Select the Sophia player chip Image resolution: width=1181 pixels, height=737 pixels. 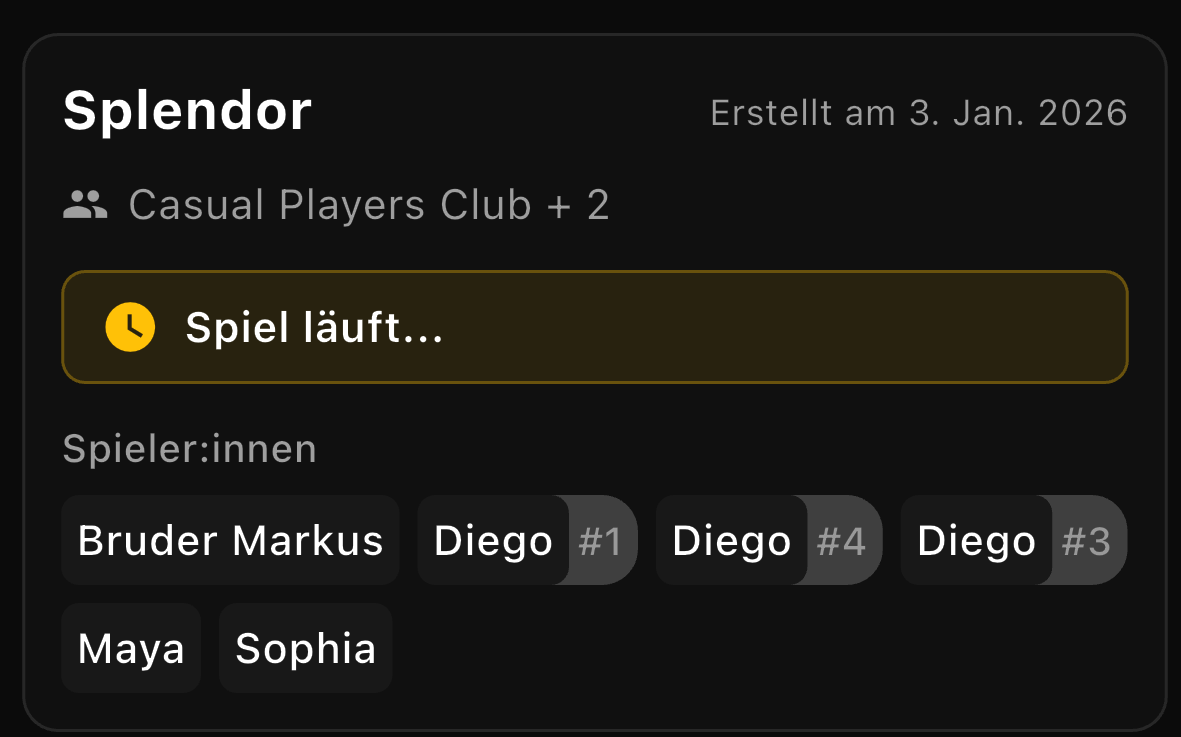[305, 648]
